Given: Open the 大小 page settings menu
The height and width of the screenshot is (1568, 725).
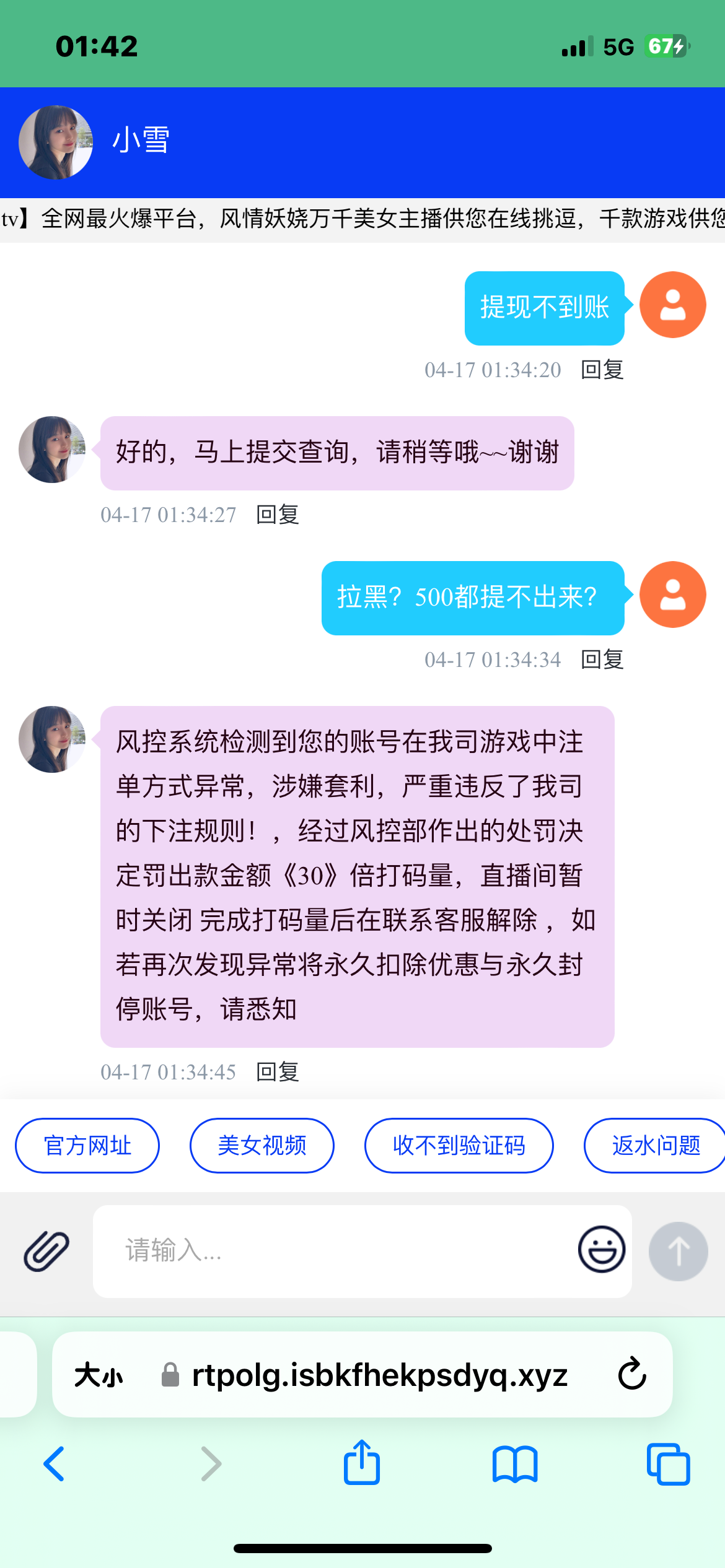Looking at the screenshot, I should tap(99, 1375).
